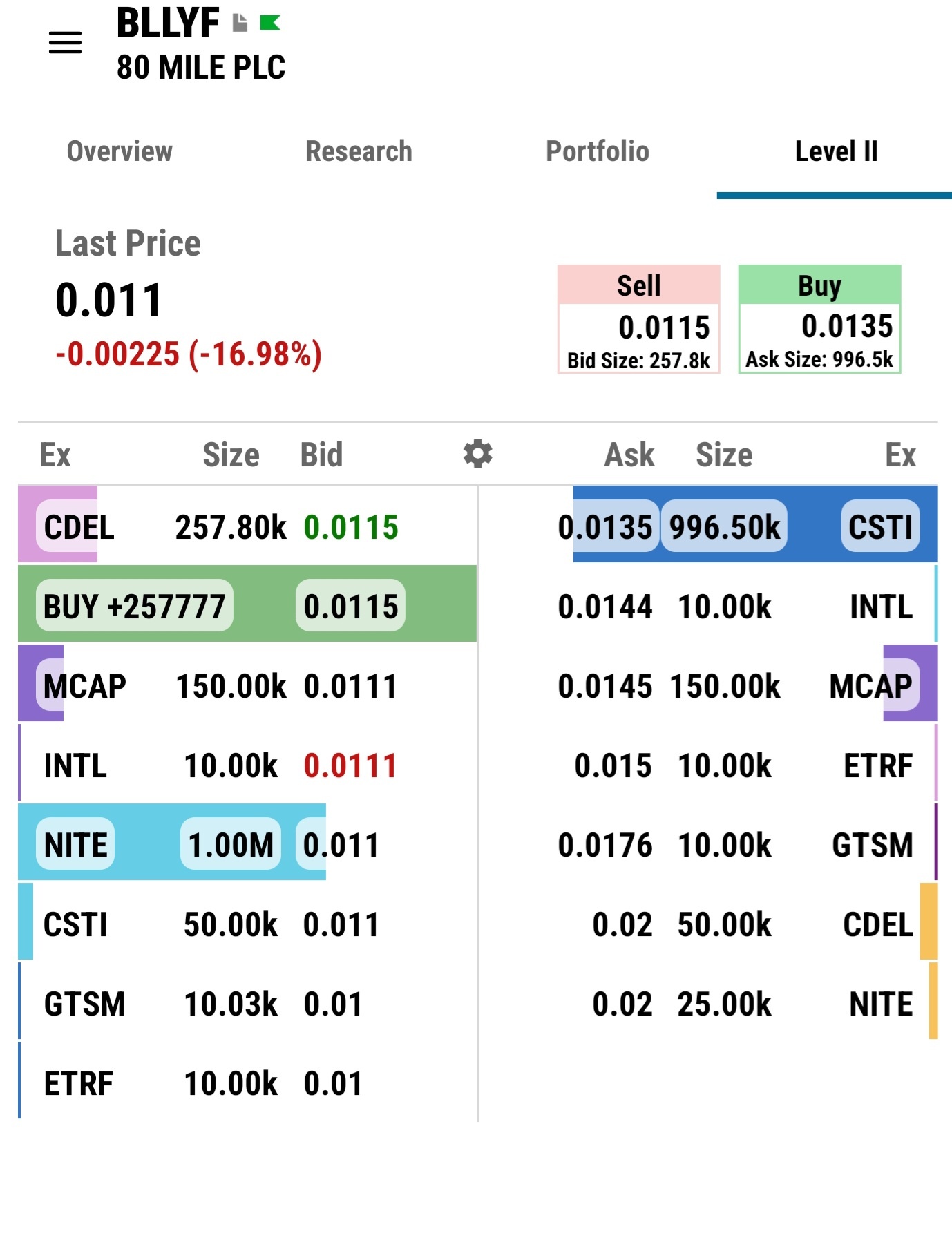Tap the green flag next to BLLYF
Viewport: 952px width, 1249px height.
click(270, 23)
